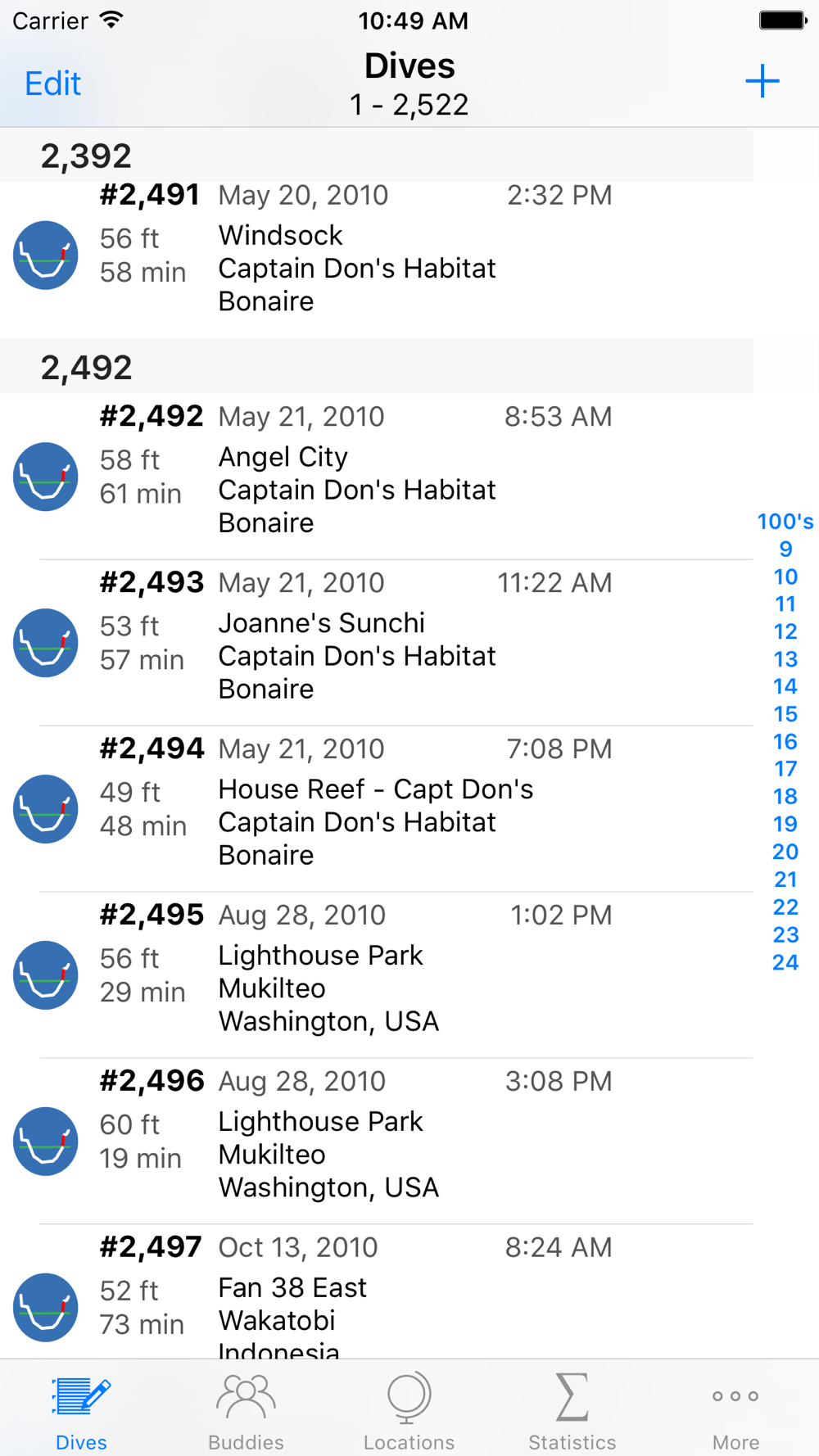
Task: Open dive #2,491 at Windsock
Action: pyautogui.click(x=357, y=255)
